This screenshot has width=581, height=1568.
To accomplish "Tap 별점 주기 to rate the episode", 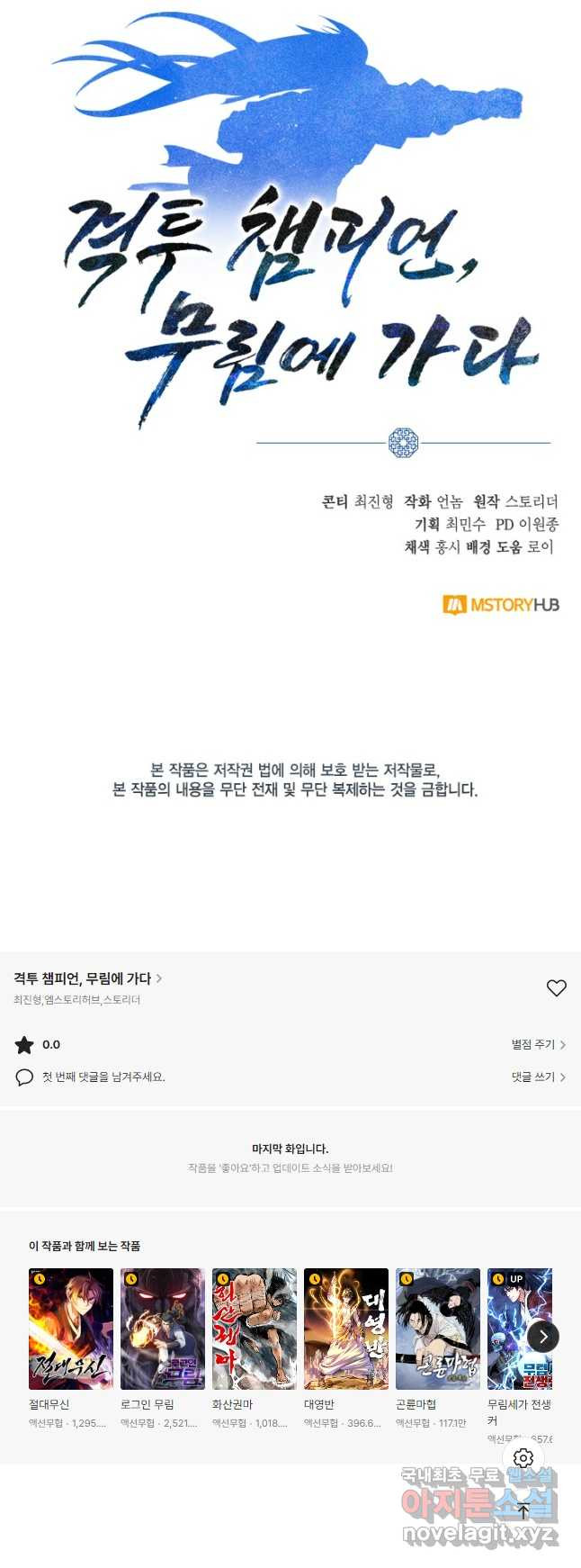I will tap(538, 1044).
